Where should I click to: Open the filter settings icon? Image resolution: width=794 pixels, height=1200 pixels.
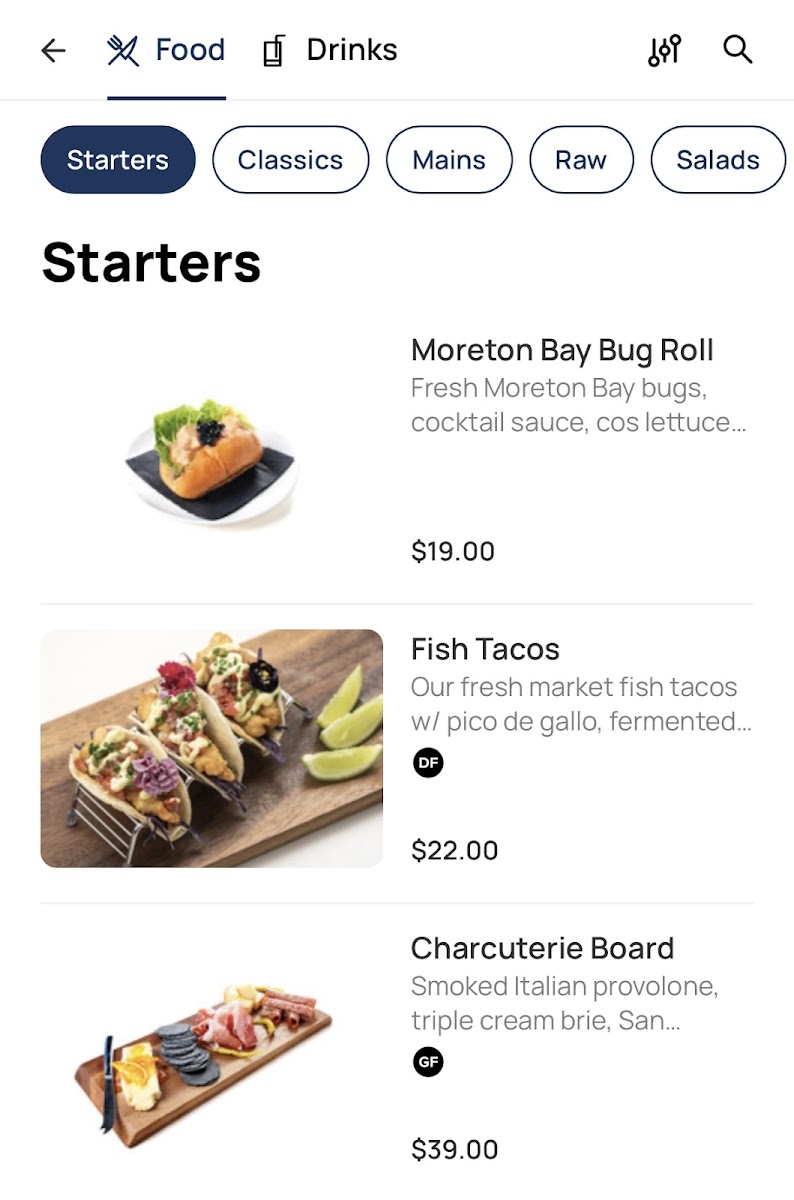coord(664,50)
